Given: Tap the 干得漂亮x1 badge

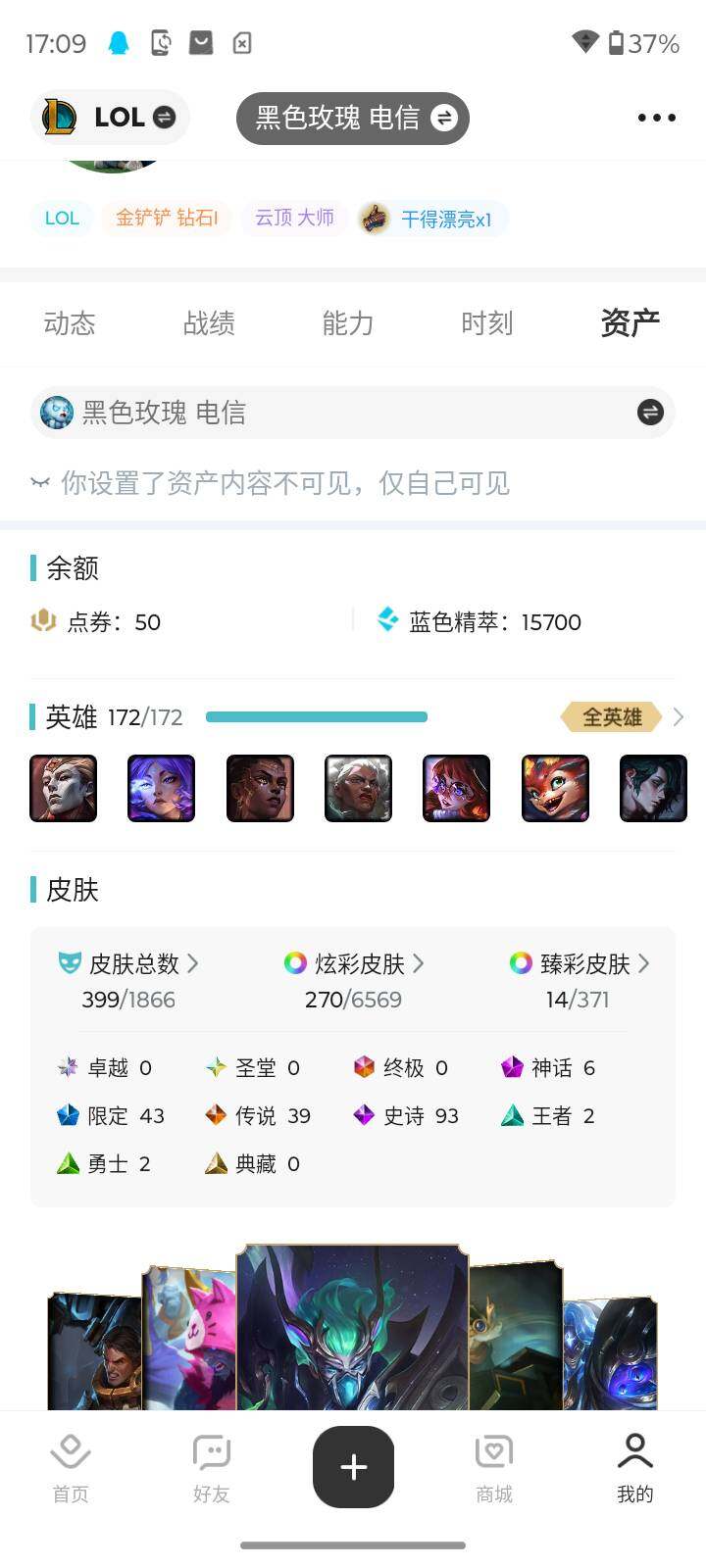Looking at the screenshot, I should coord(432,219).
